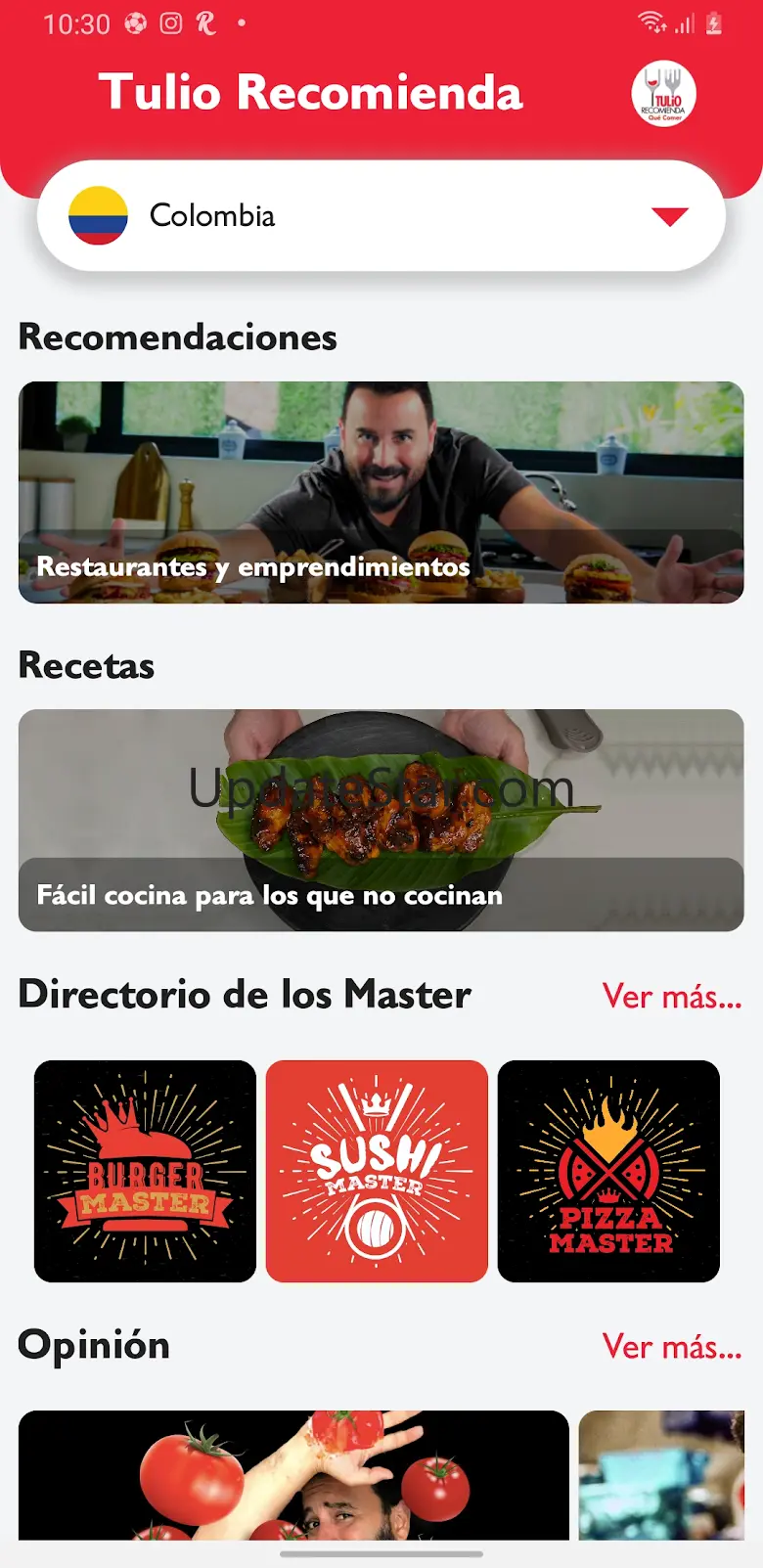Open Fácil cocina para los que no cocinan
Viewport: 763px width, 1568px height.
pos(381,820)
